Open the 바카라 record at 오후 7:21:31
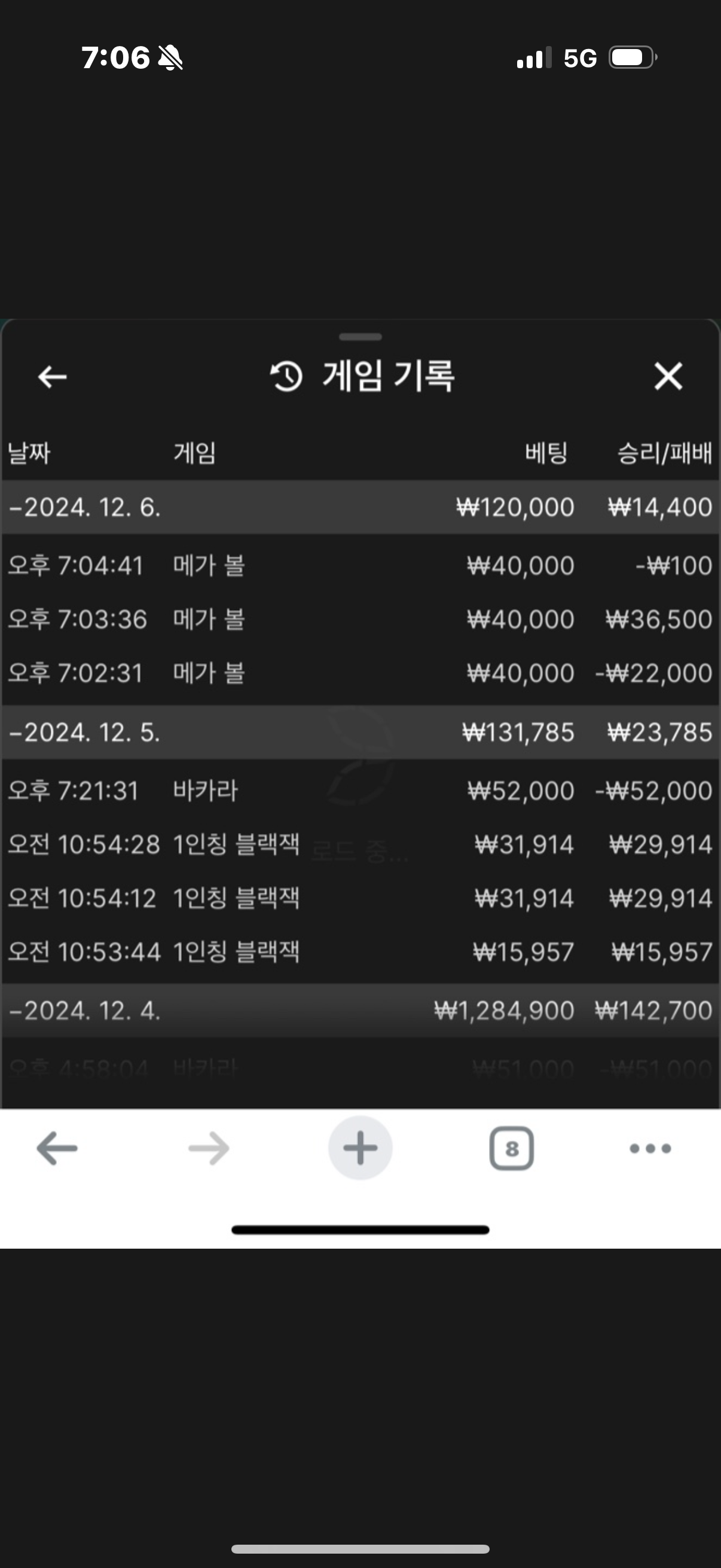The height and width of the screenshot is (1568, 721). (x=360, y=791)
